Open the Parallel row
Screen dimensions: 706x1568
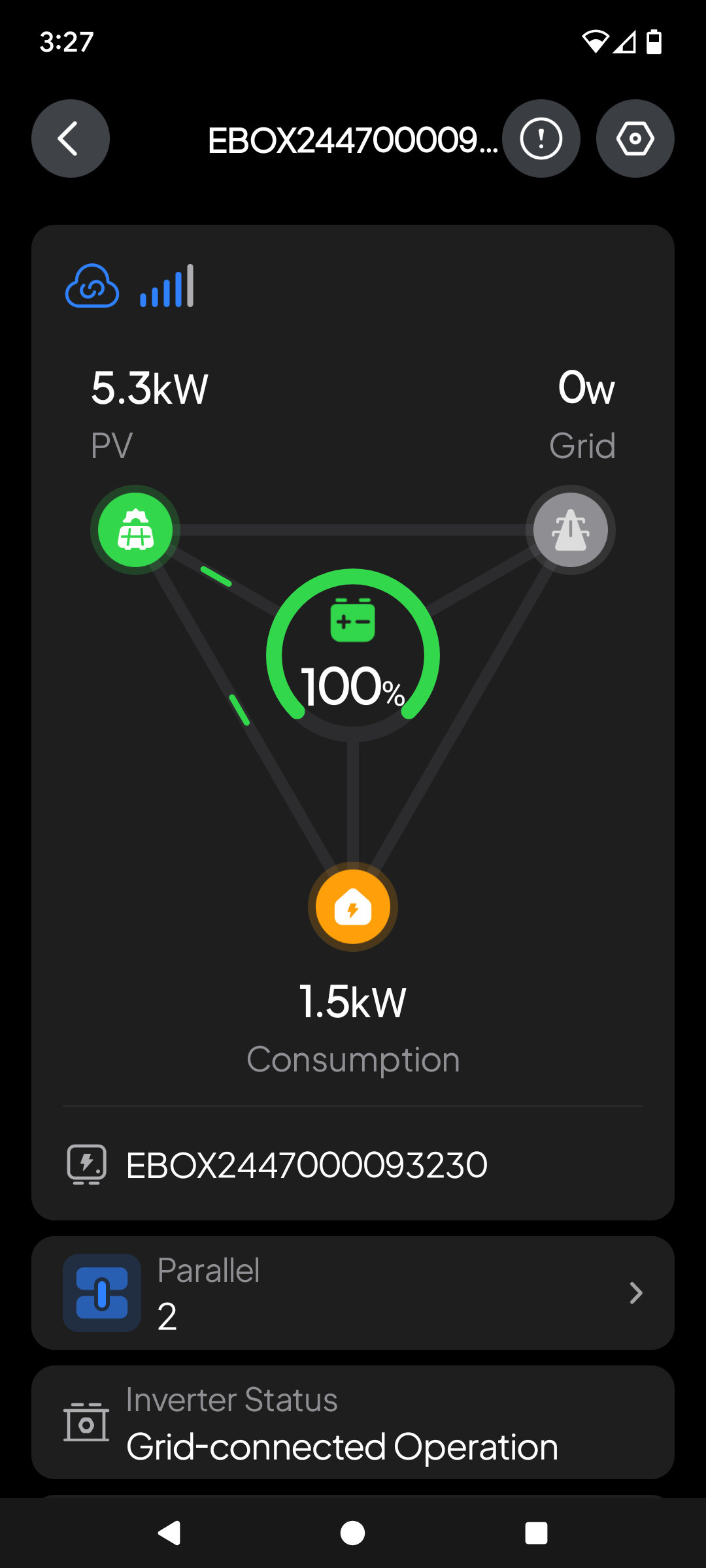[353, 1293]
